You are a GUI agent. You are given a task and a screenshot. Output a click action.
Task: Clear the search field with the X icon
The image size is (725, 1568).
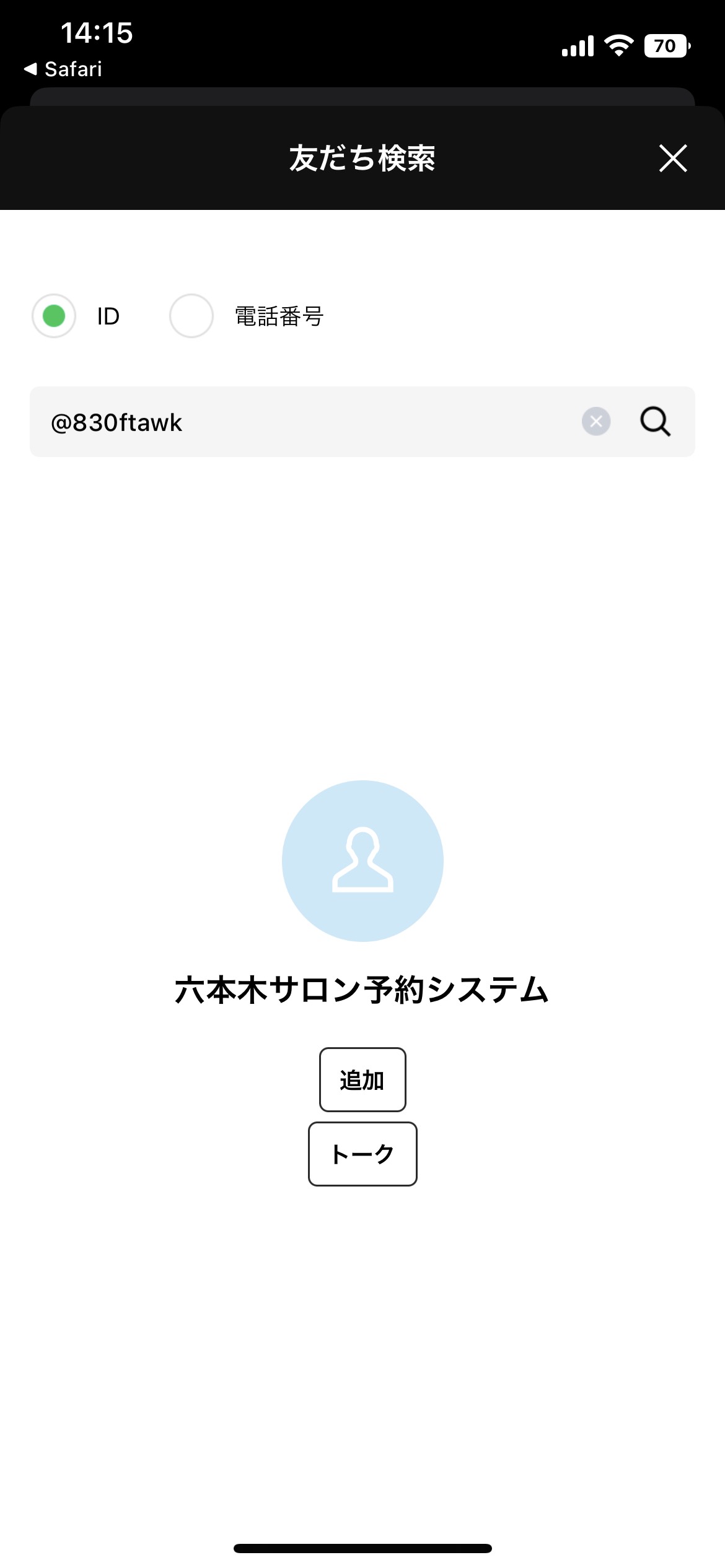click(x=595, y=422)
